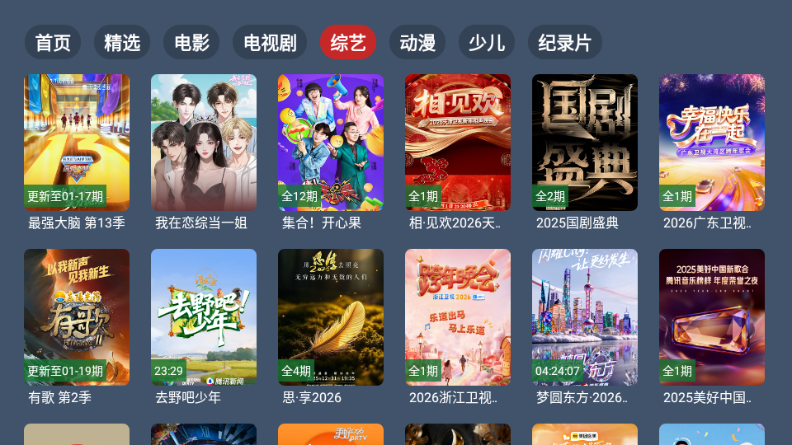Open 2026浙江卫视 gala card

(x=458, y=317)
